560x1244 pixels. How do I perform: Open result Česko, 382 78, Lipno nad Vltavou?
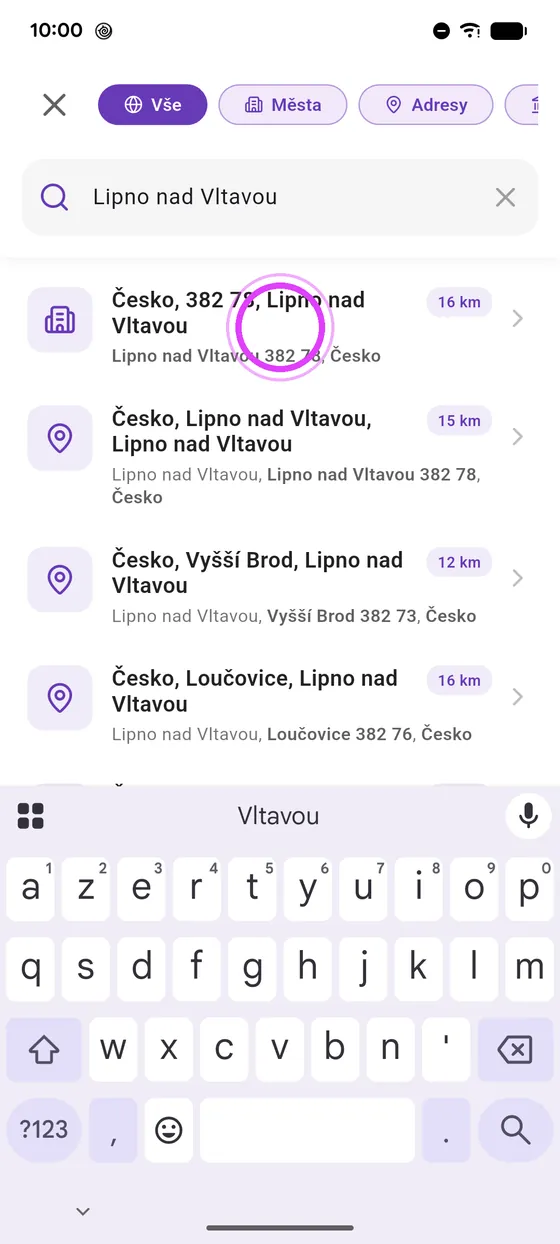280,327
